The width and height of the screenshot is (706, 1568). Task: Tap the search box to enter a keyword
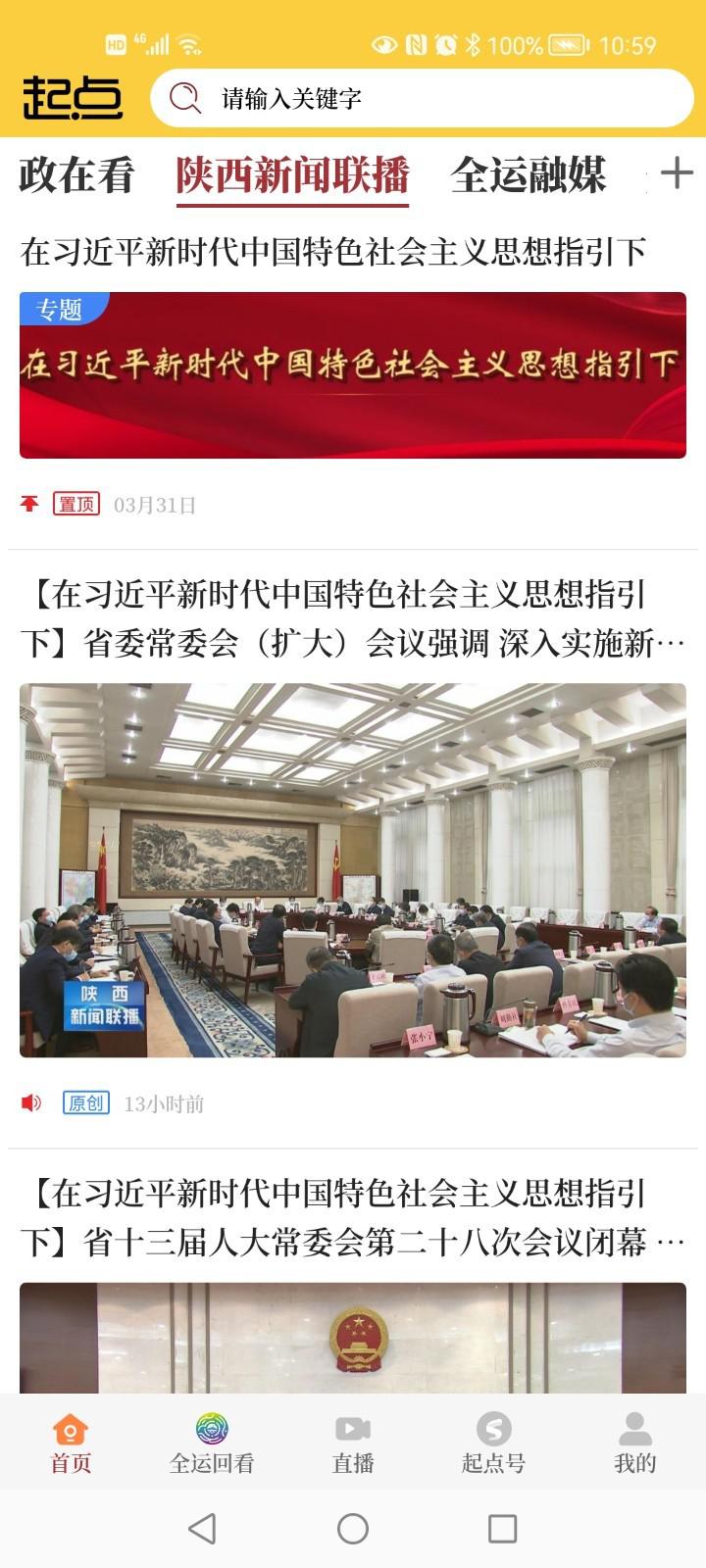point(422,98)
